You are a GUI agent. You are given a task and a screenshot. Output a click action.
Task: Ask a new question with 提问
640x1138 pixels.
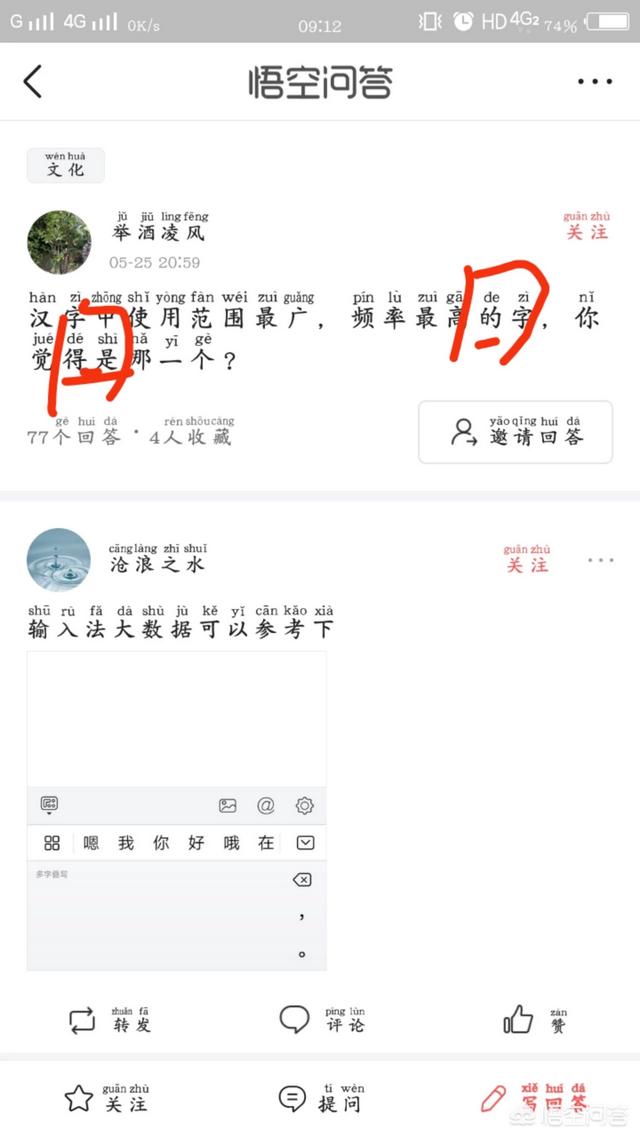tap(321, 1098)
